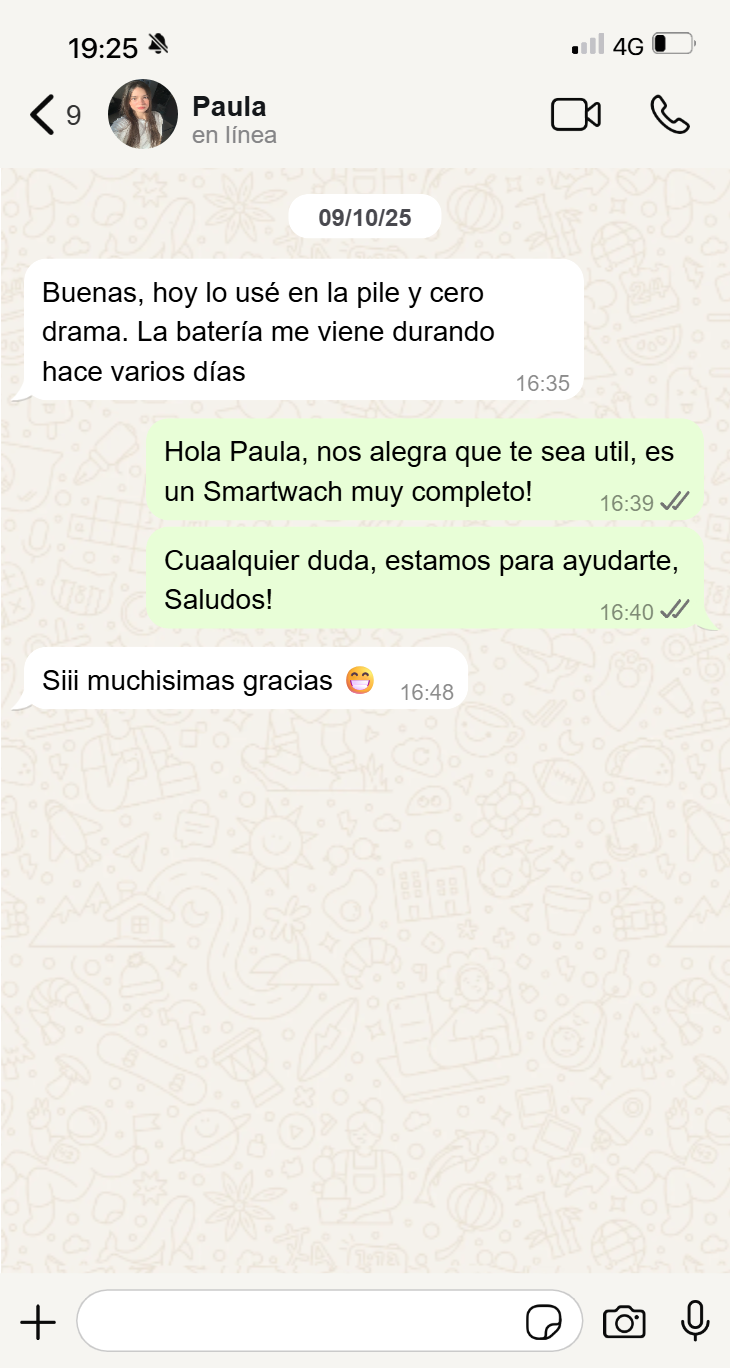This screenshot has width=730, height=1368.
Task: Start a voice call with Paula
Action: [x=669, y=115]
